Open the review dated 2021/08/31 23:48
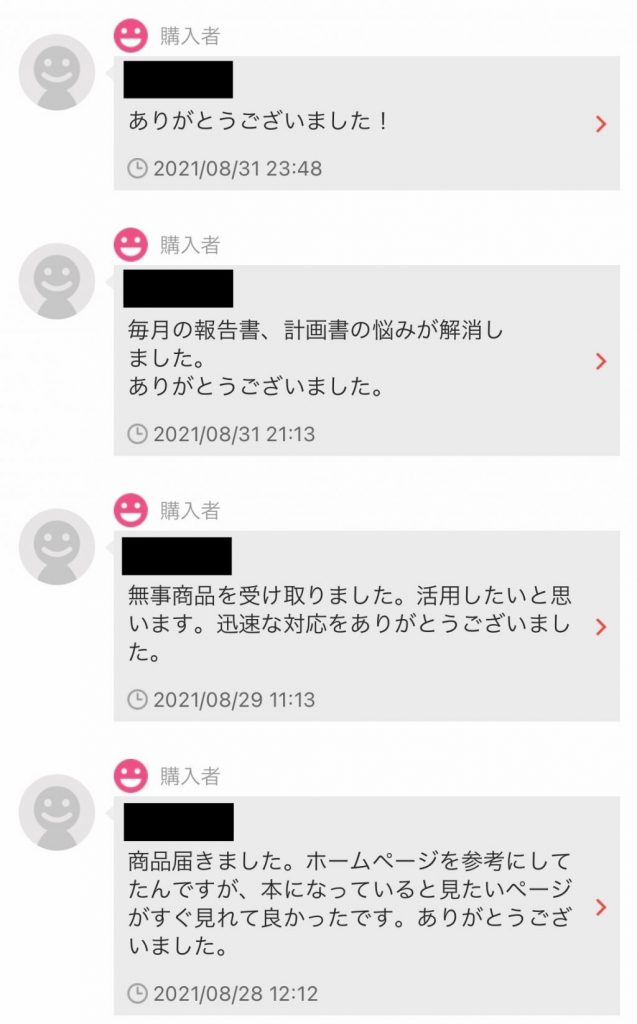 pos(600,124)
